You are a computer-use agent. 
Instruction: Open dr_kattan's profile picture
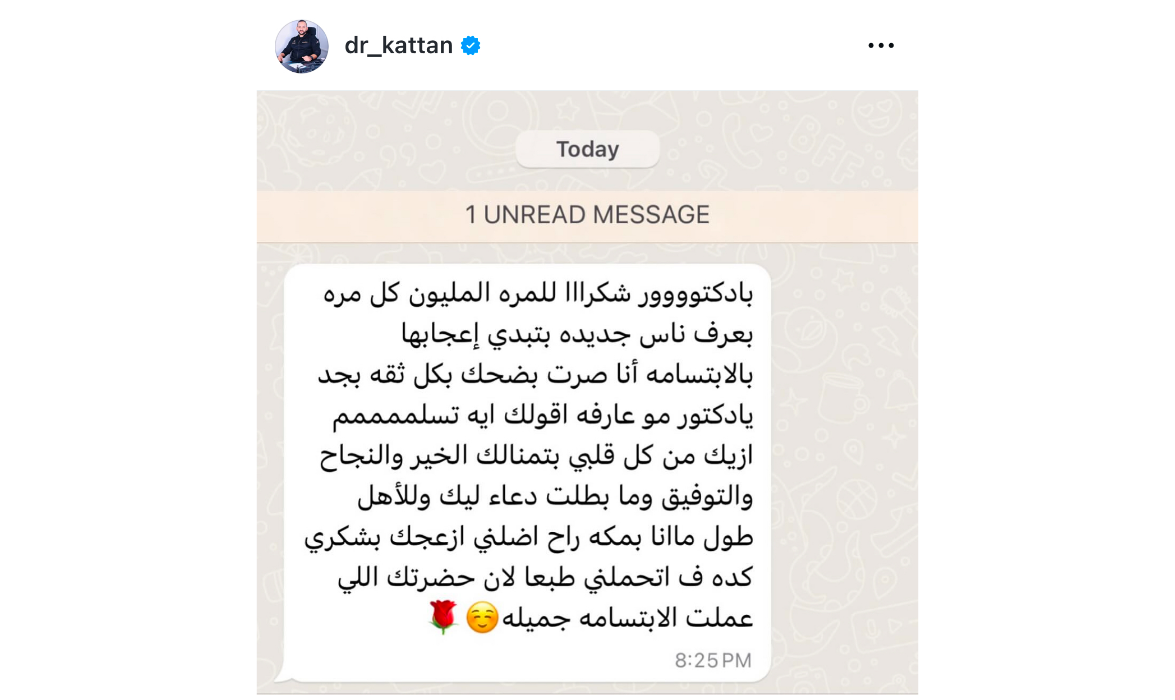(301, 46)
